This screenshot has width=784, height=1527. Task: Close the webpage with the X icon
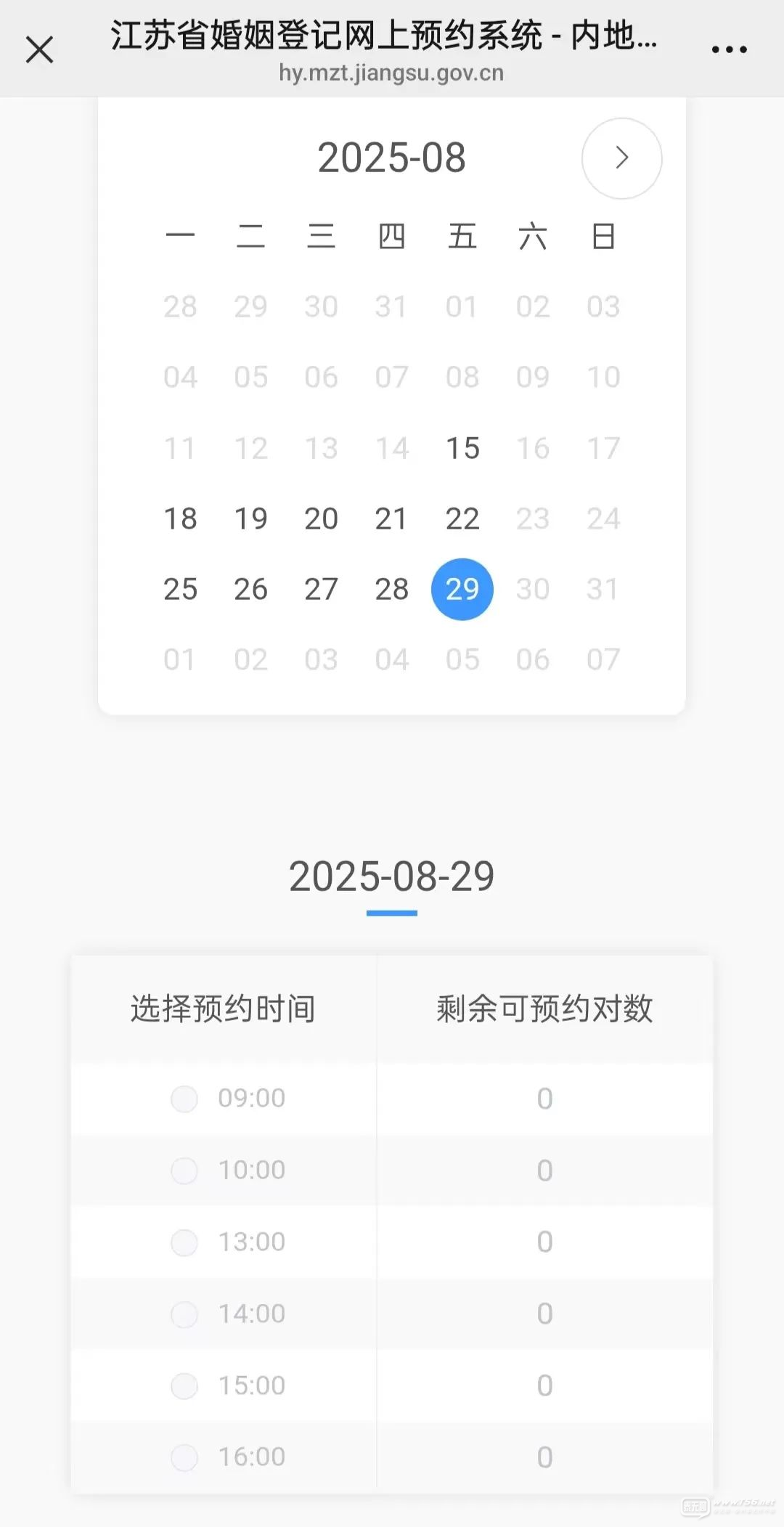tap(39, 50)
